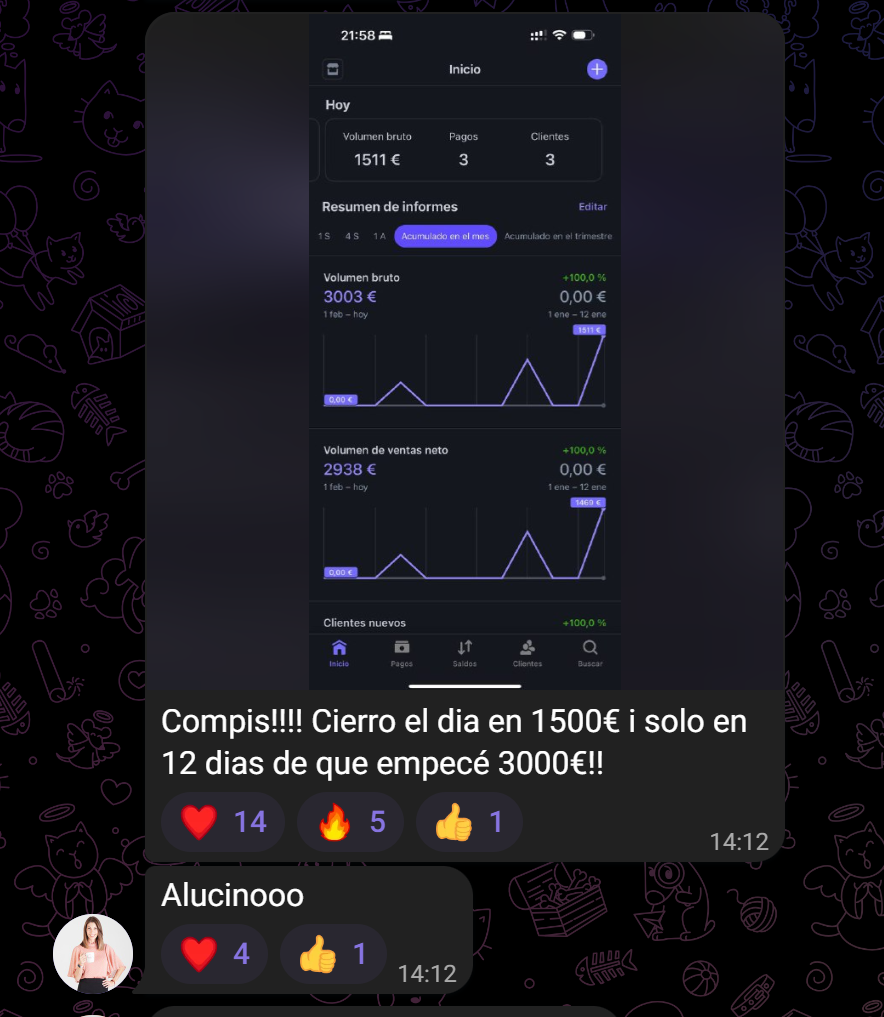Tap thumbs up on Alucinooo message
This screenshot has width=884, height=1017.
332,953
